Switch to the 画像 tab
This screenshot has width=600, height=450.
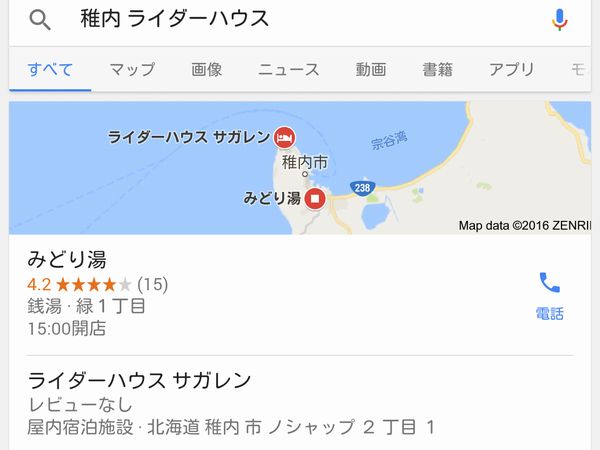[x=206, y=70]
